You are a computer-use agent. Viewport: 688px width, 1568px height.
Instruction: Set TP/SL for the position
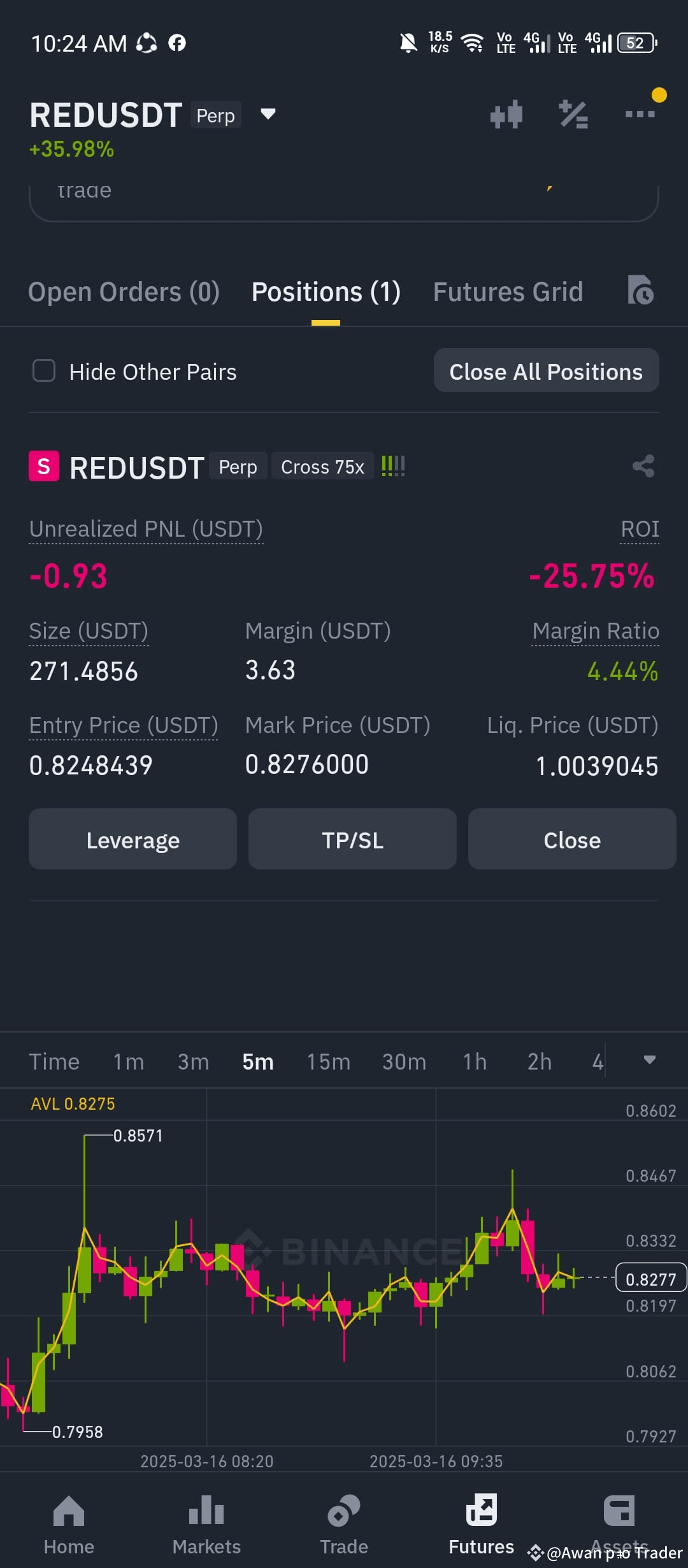point(352,839)
